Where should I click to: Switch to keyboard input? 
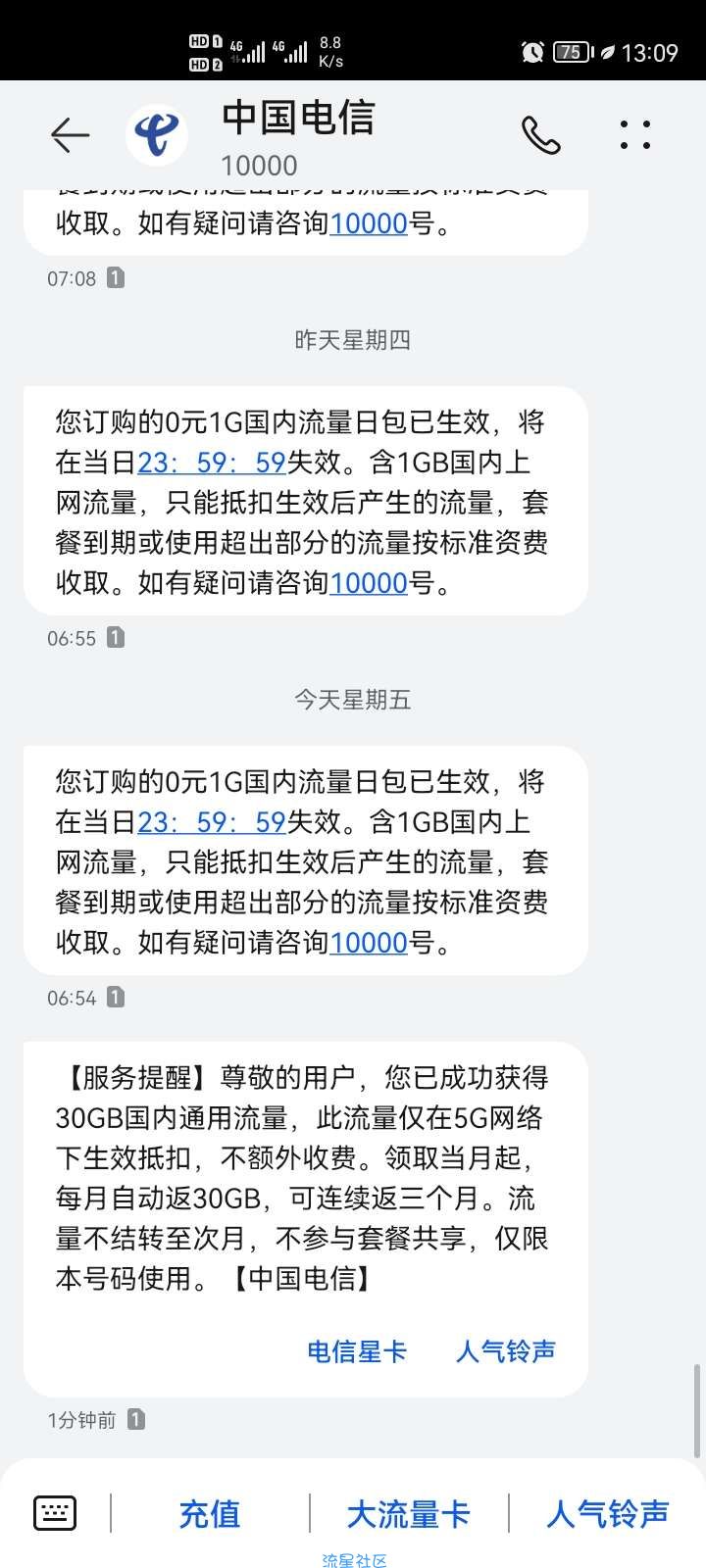click(55, 1513)
